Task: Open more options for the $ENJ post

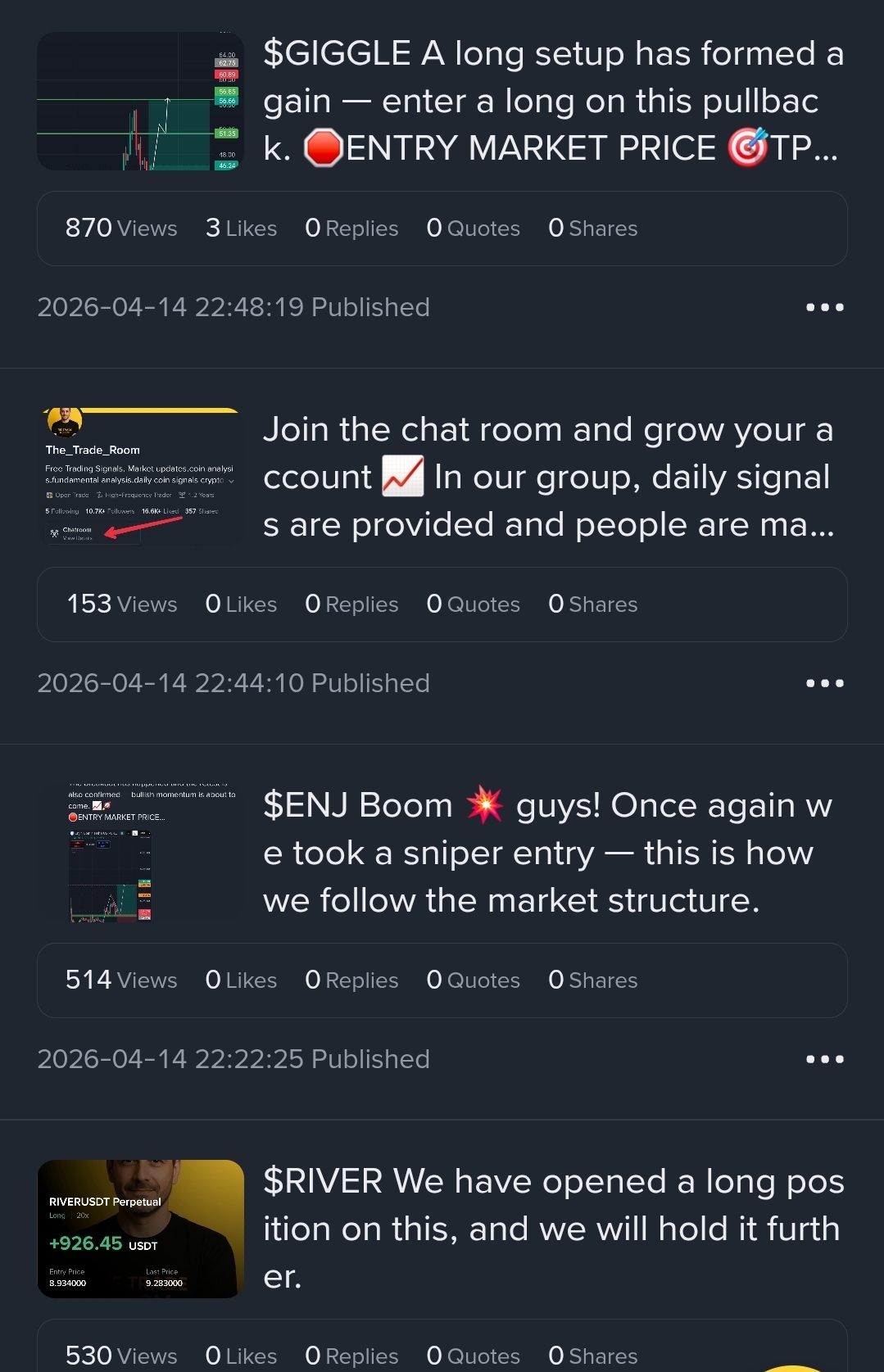Action: [824, 1060]
